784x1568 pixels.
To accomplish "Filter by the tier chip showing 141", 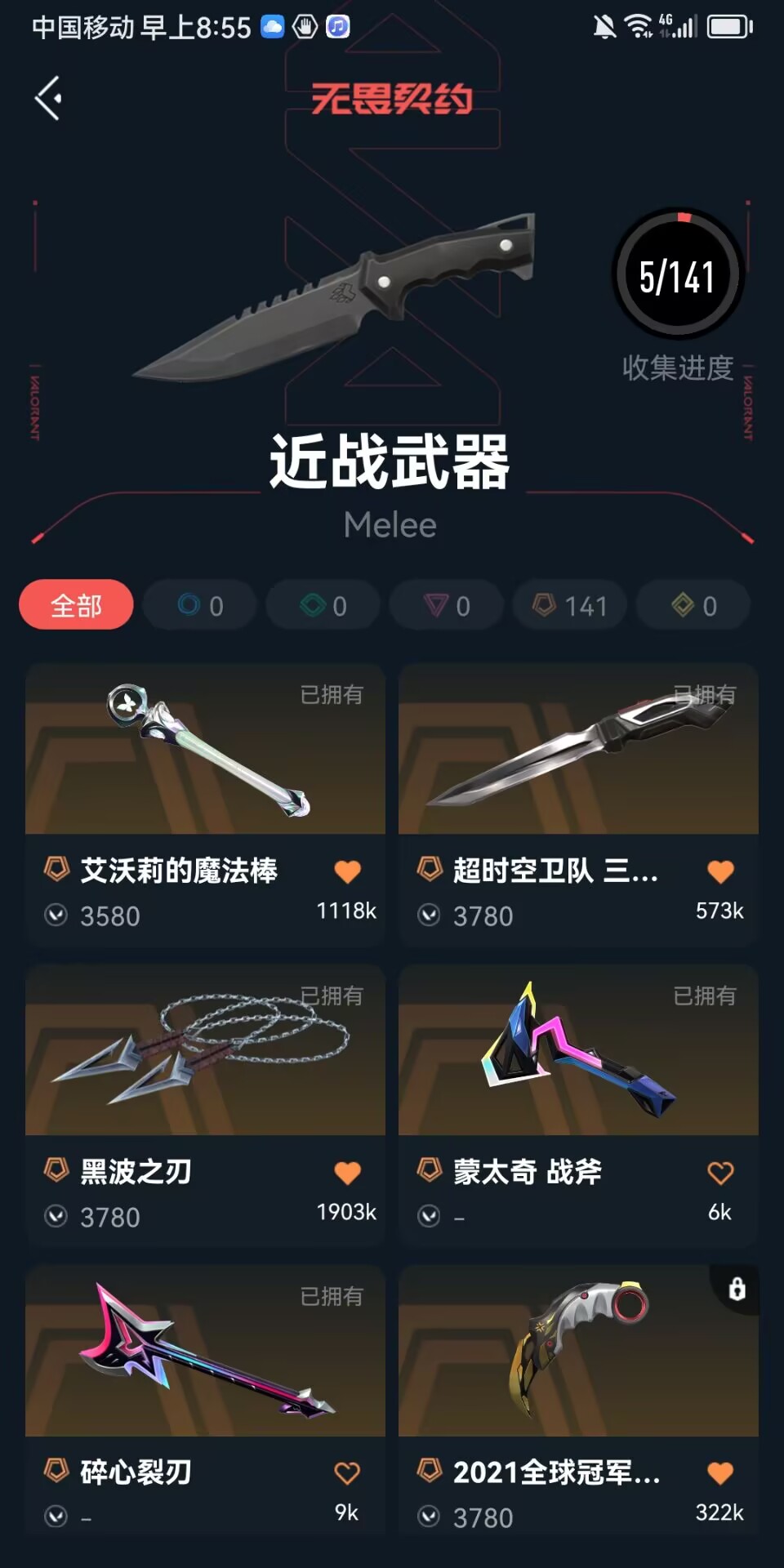I will 570,605.
